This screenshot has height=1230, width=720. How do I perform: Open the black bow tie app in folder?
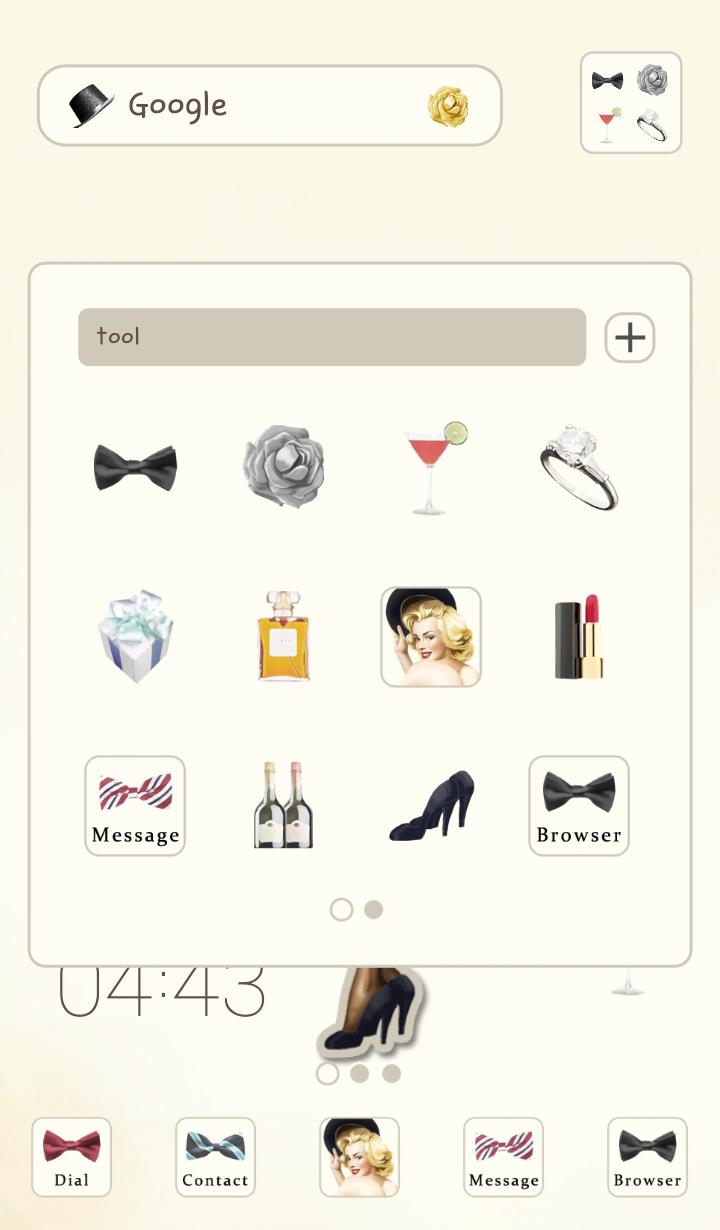[135, 468]
